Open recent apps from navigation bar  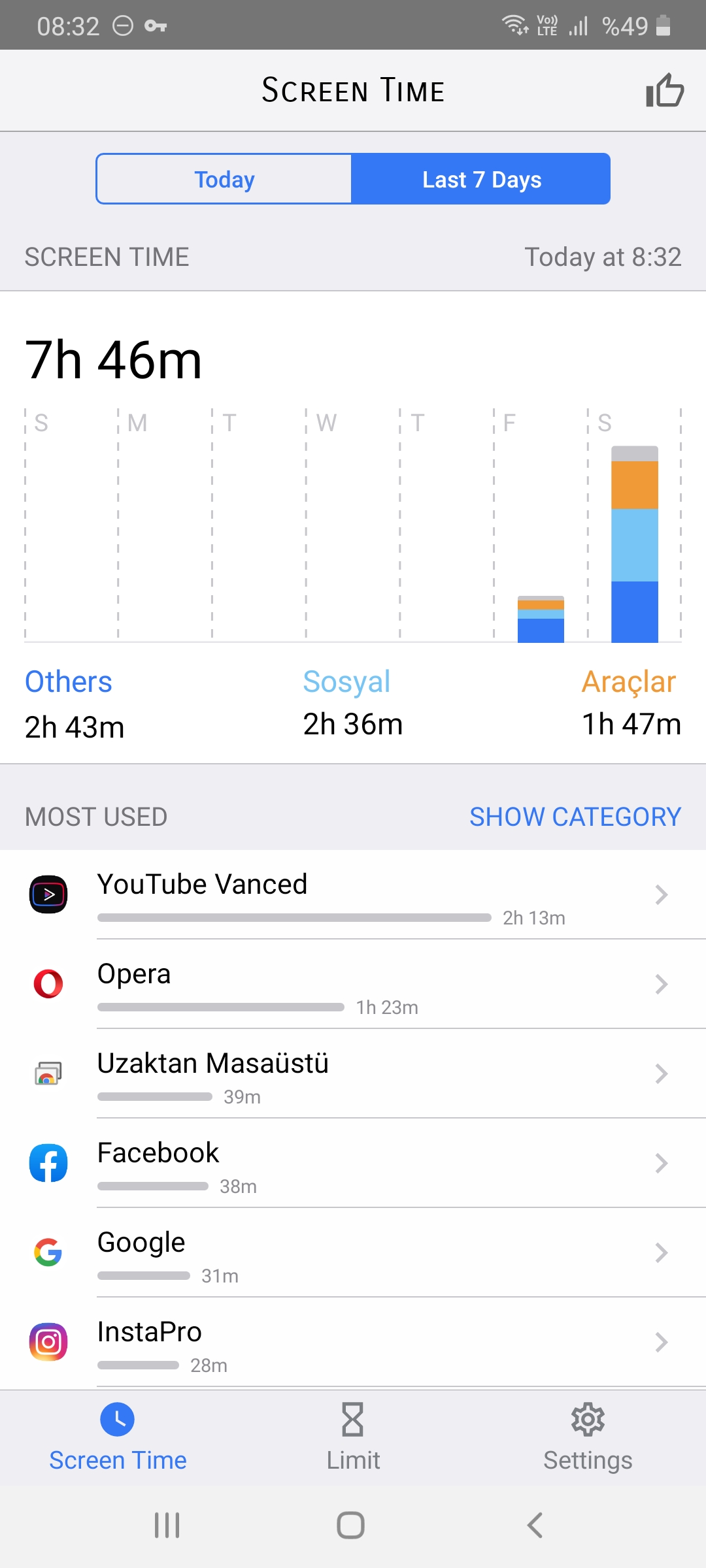167,1526
